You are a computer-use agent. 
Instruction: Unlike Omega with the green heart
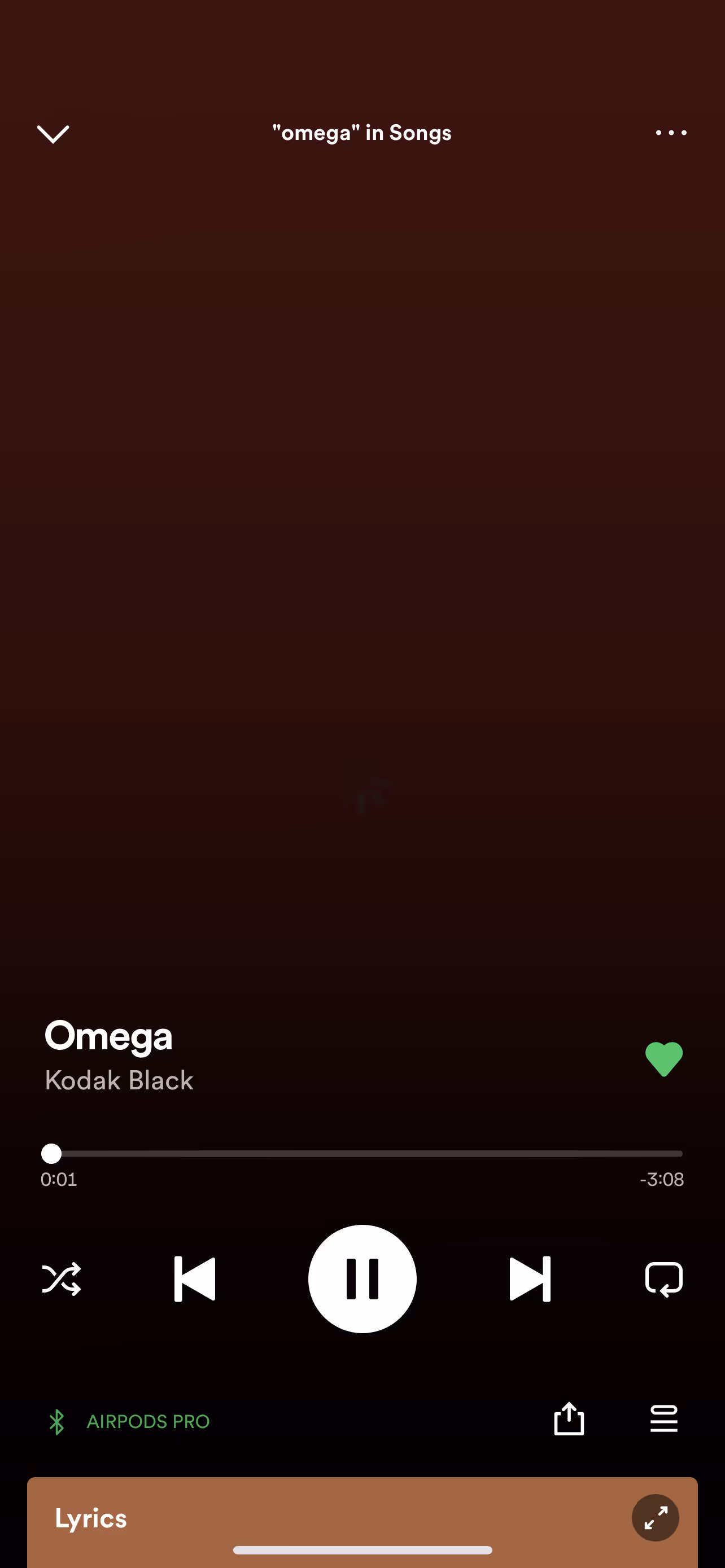pyautogui.click(x=663, y=1059)
